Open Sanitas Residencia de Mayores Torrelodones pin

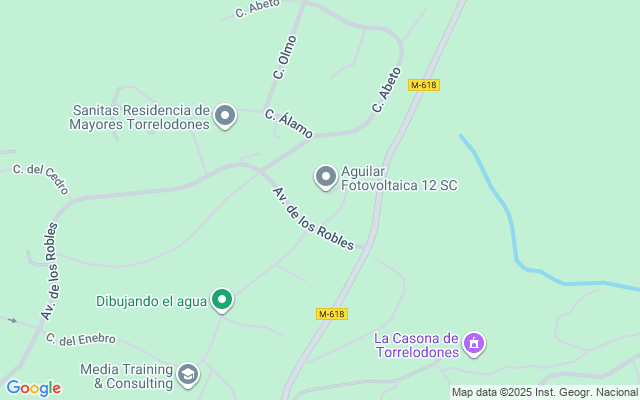pos(225,116)
